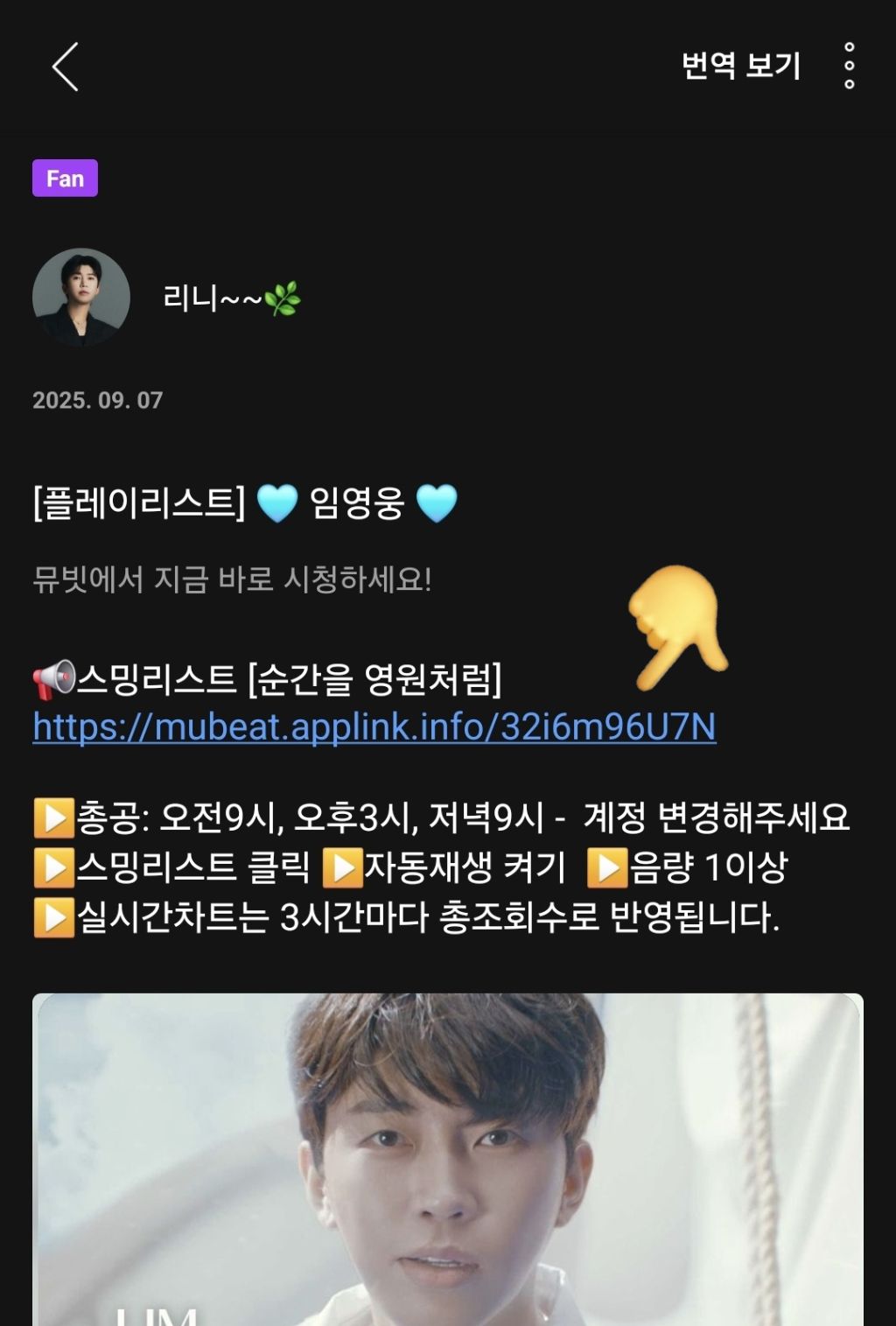Viewport: 896px width, 1326px height.
Task: Open the mubeat.applink.info link
Action: point(374,727)
